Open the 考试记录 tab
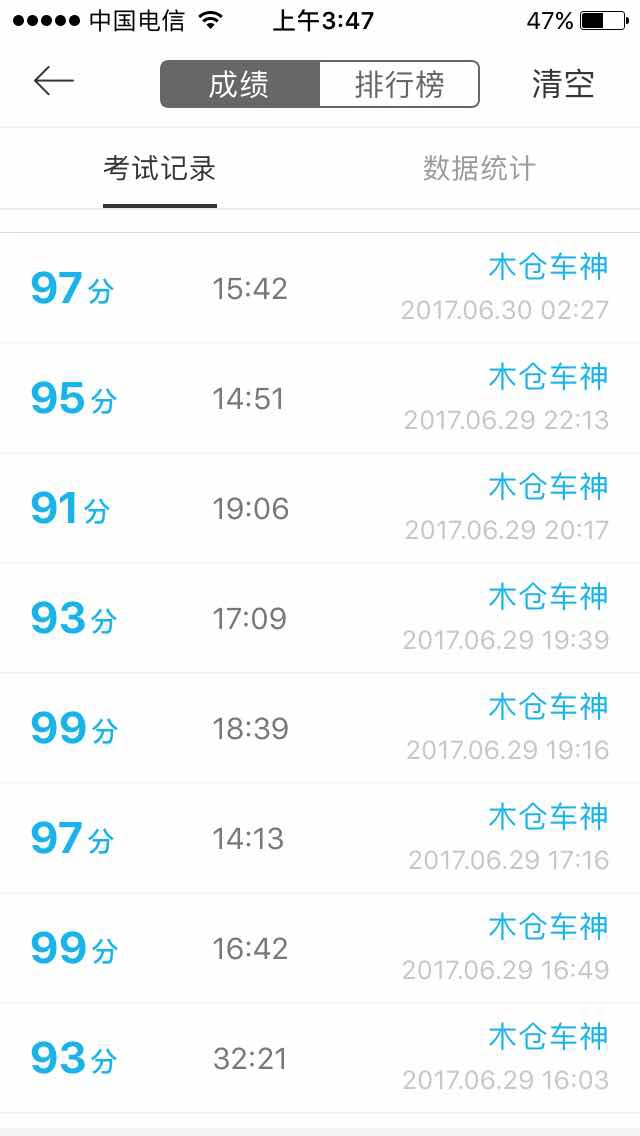This screenshot has width=640, height=1136. point(159,169)
